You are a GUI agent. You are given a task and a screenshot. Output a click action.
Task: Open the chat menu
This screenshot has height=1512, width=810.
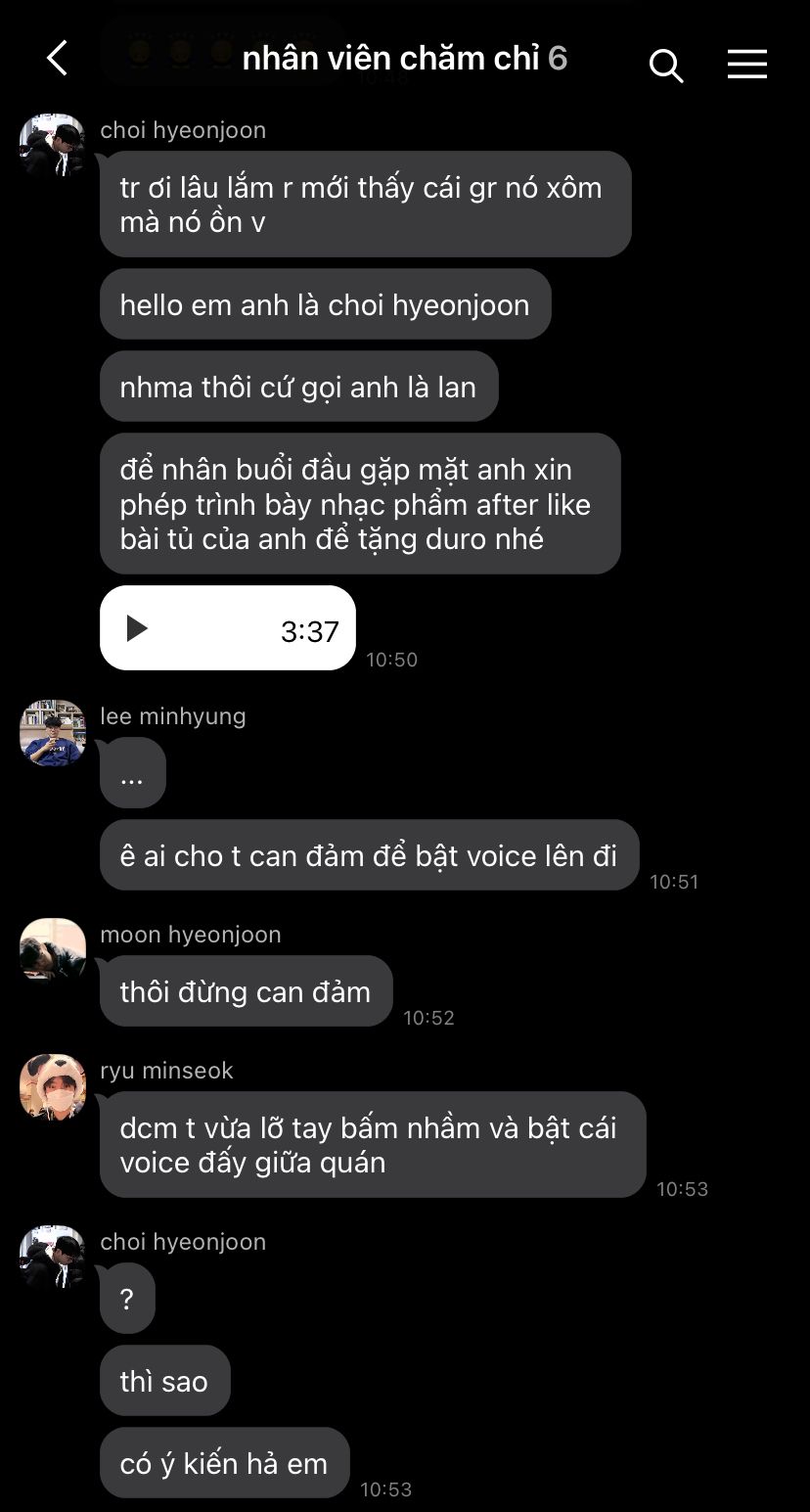pos(746,65)
